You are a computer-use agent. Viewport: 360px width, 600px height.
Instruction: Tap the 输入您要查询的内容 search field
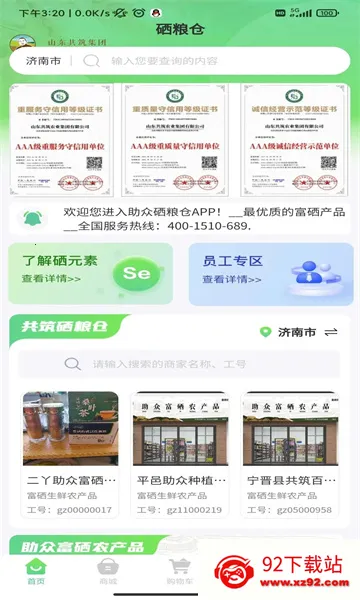pos(210,61)
